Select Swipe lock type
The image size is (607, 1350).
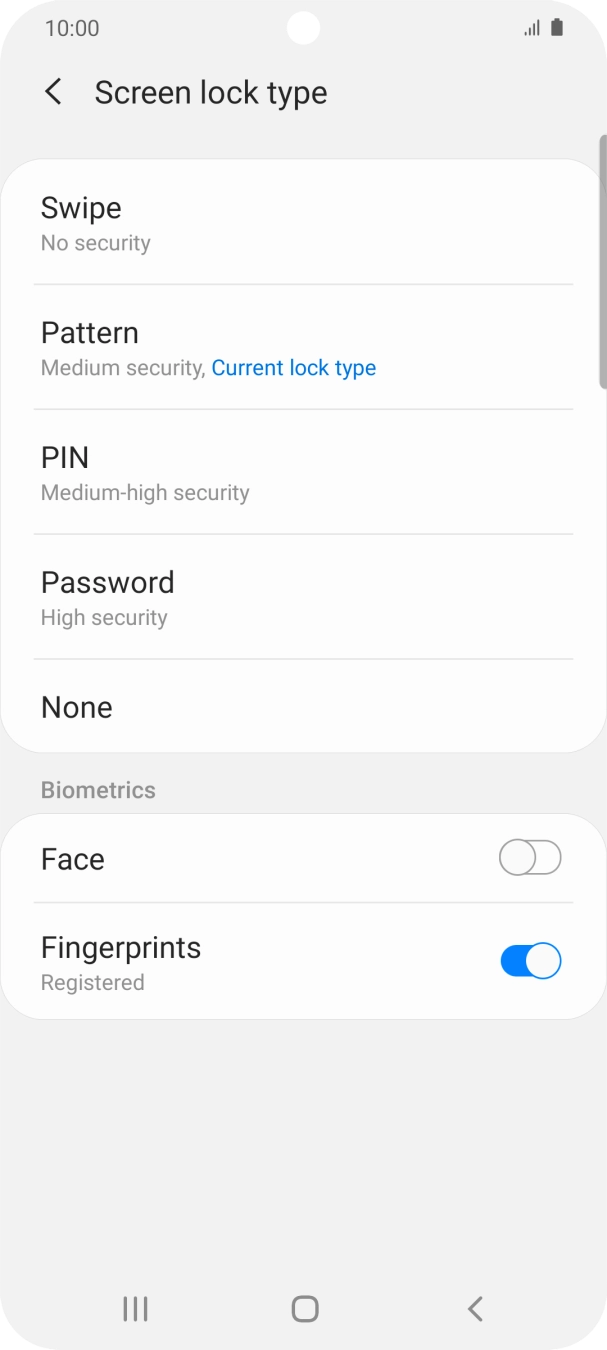tap(303, 222)
